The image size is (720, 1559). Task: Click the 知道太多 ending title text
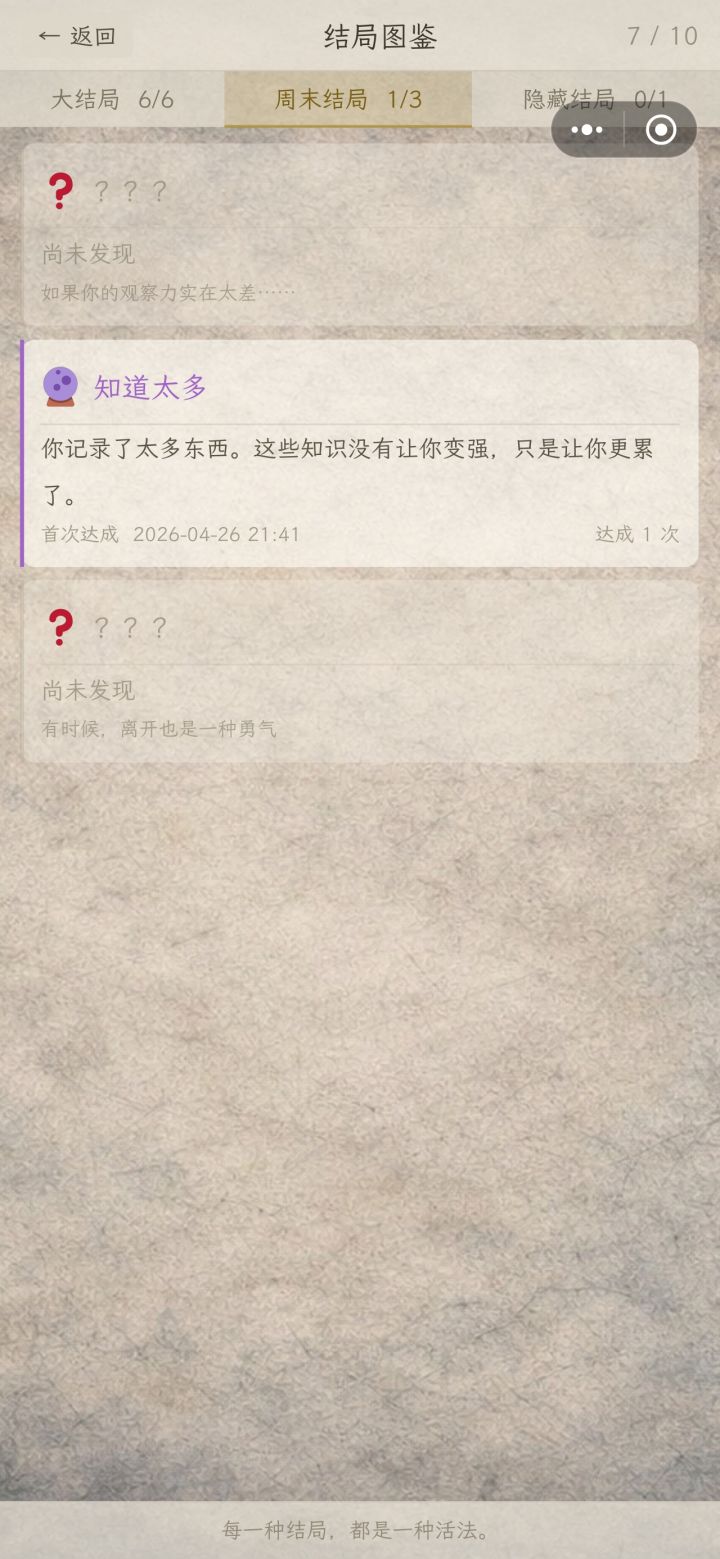(150, 386)
